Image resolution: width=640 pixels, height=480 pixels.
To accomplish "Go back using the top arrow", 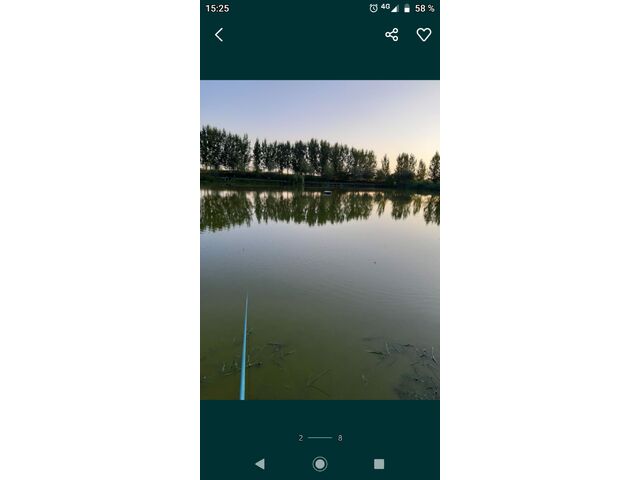I will coord(219,35).
